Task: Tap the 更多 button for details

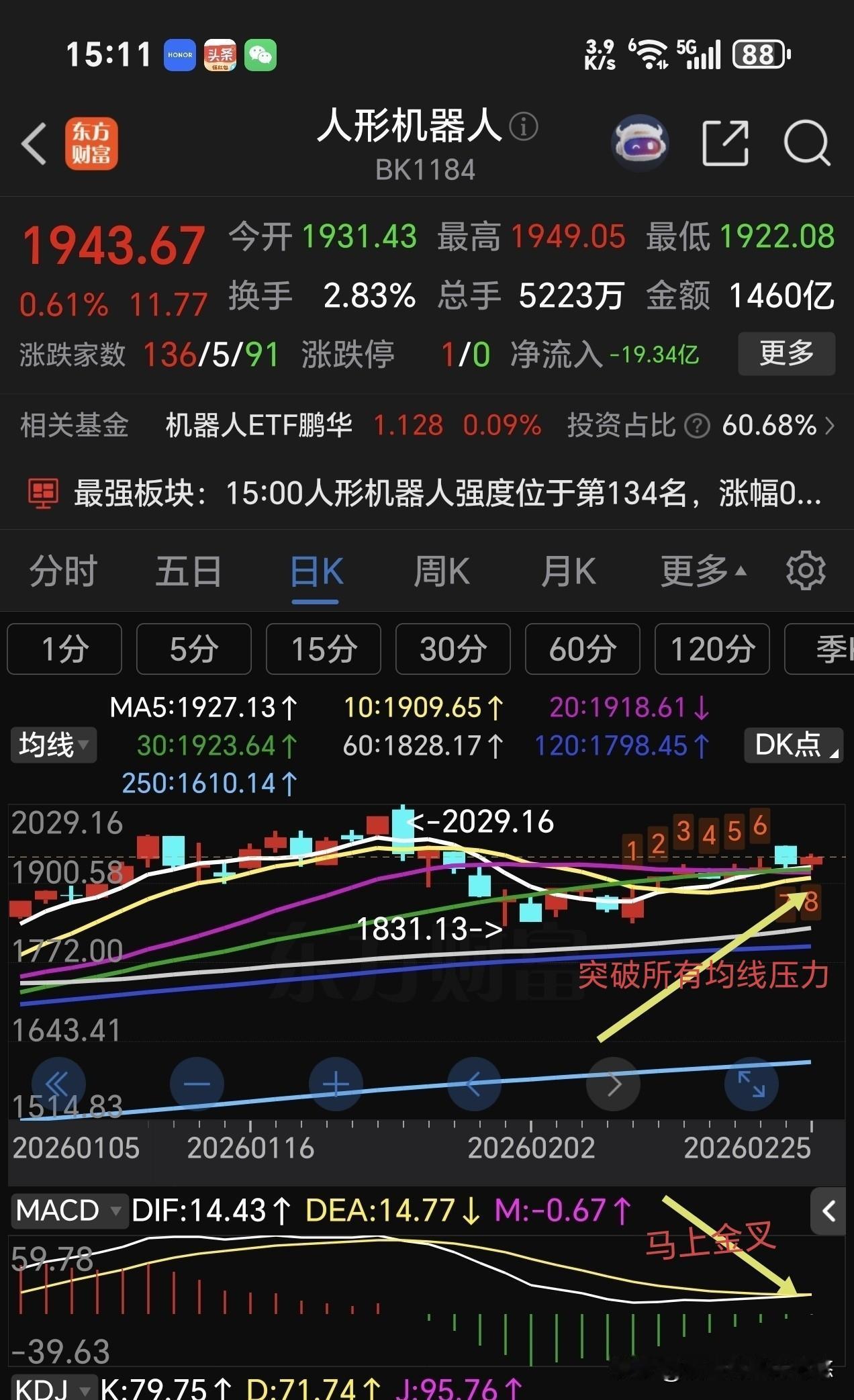Action: click(x=786, y=353)
